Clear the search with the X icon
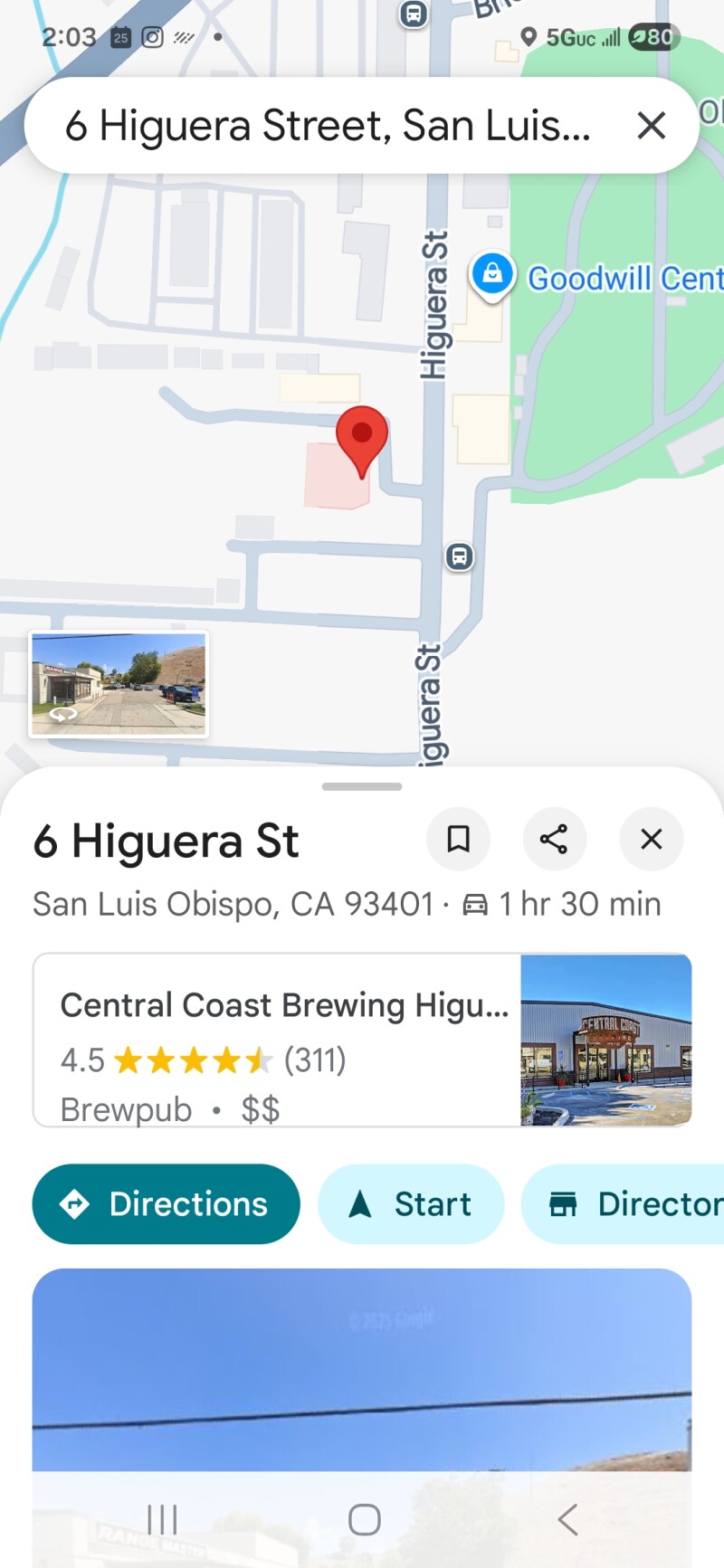 coord(651,126)
